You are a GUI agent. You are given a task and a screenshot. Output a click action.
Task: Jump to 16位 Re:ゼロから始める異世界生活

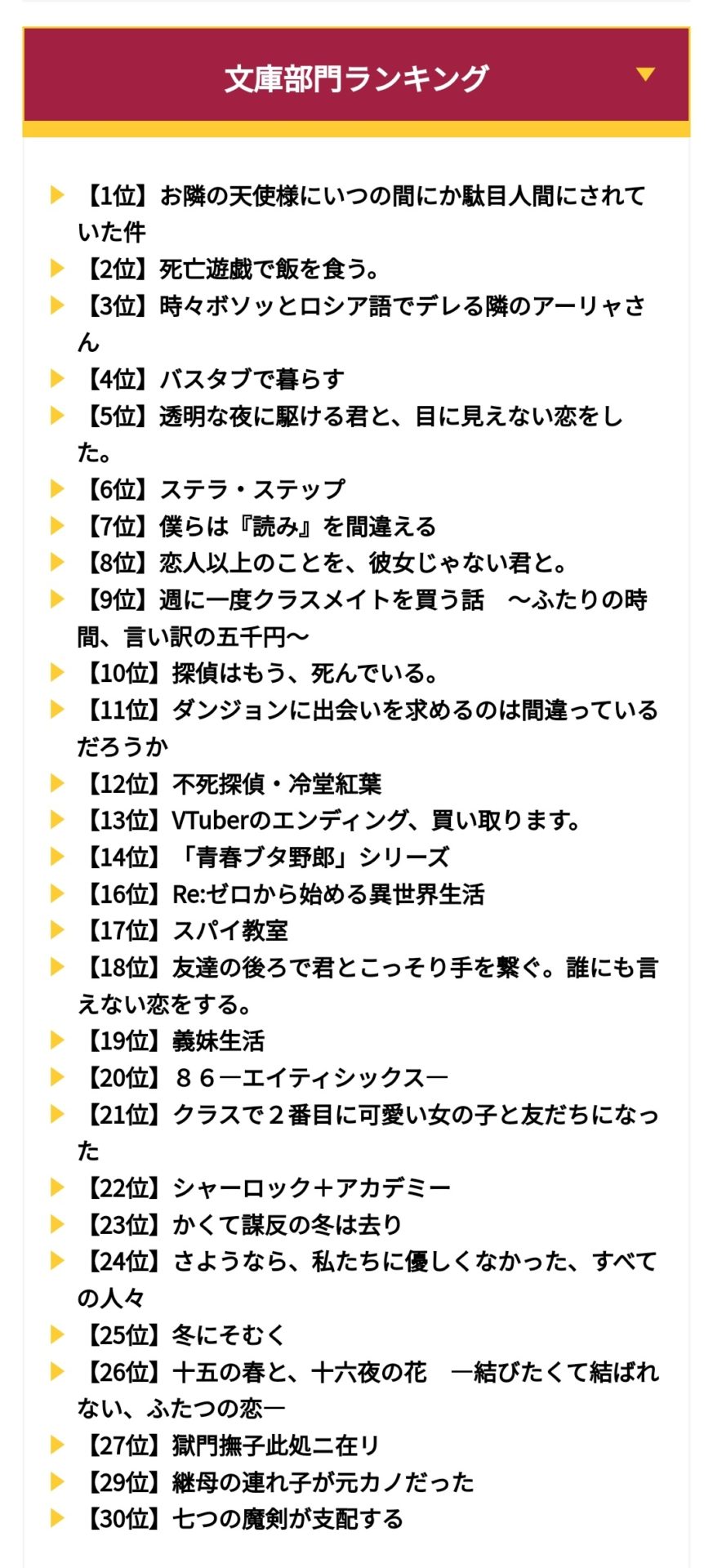coord(282,894)
